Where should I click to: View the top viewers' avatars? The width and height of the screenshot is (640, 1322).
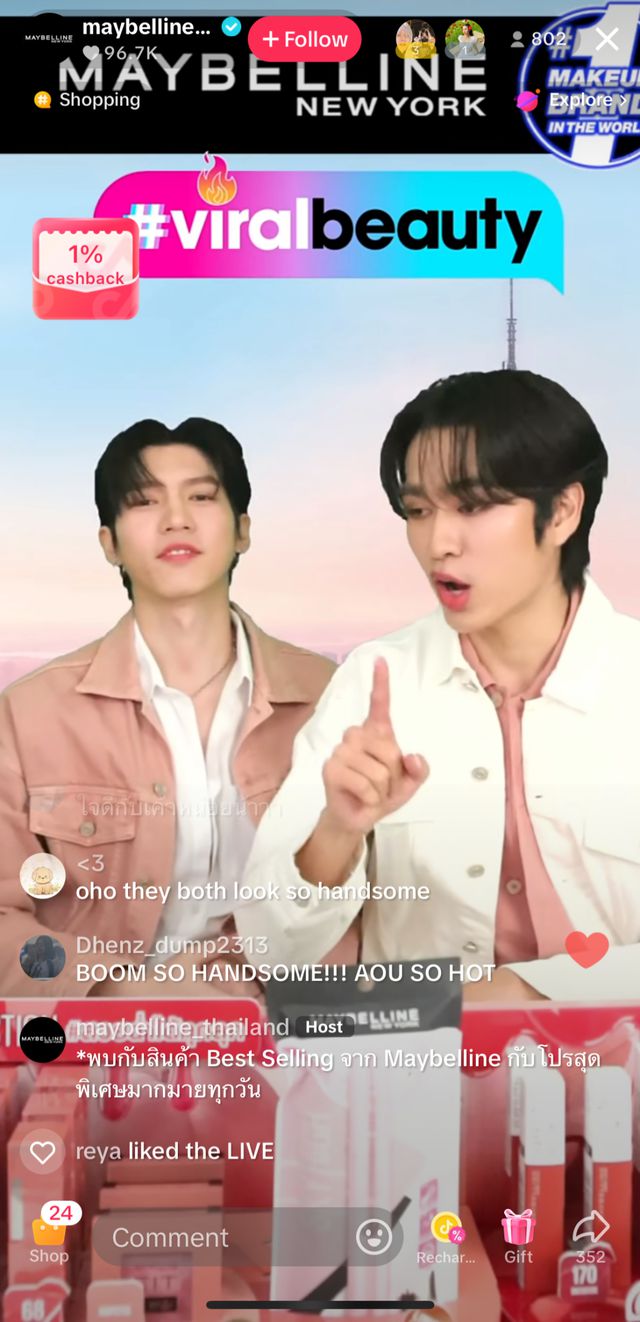click(440, 40)
